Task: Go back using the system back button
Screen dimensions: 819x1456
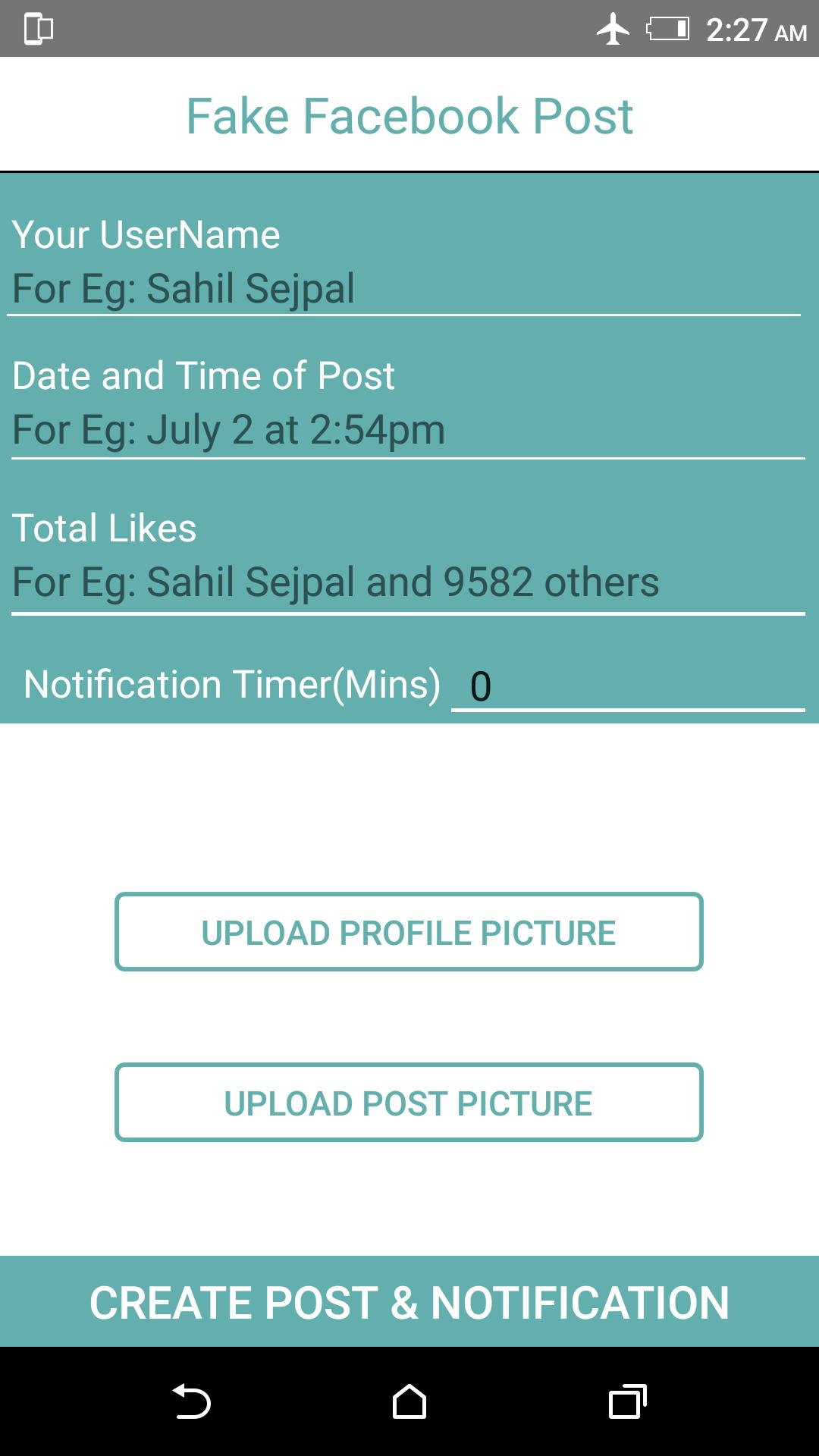Action: click(191, 1401)
